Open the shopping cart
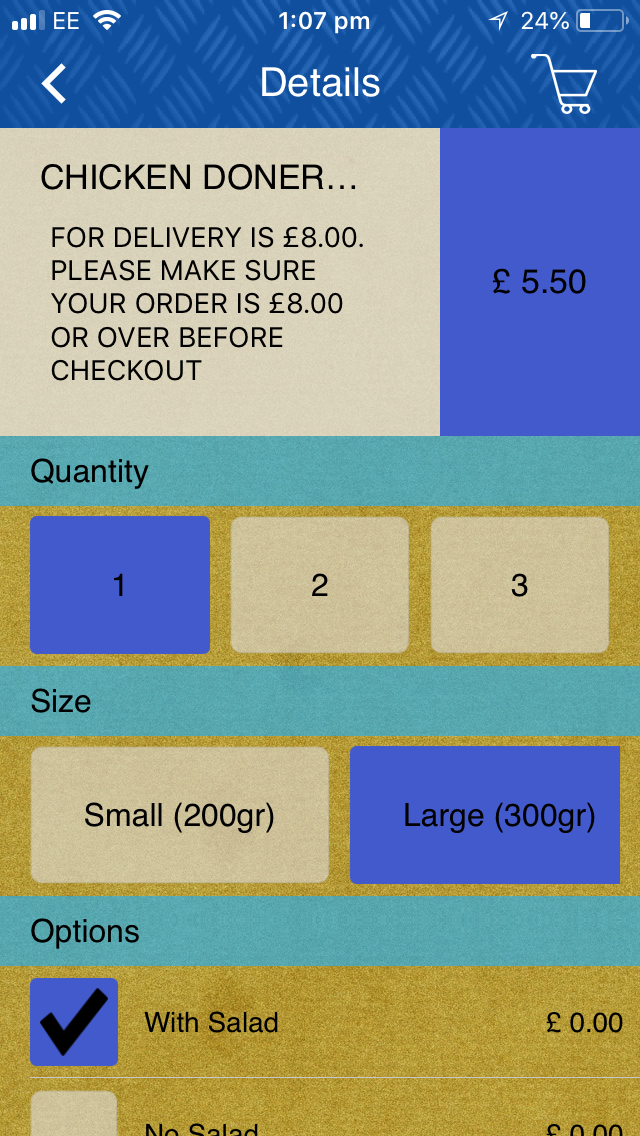 click(565, 83)
